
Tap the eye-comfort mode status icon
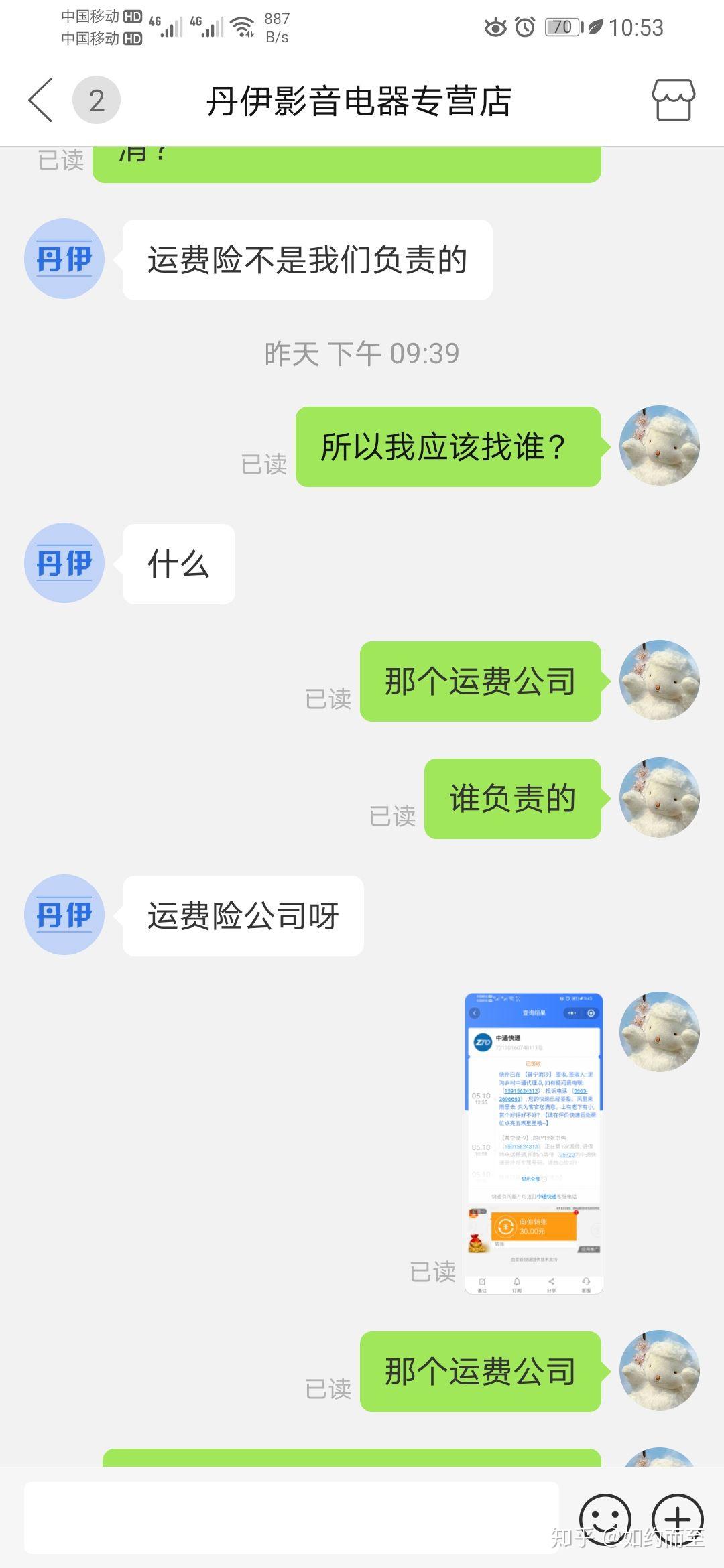[494, 27]
